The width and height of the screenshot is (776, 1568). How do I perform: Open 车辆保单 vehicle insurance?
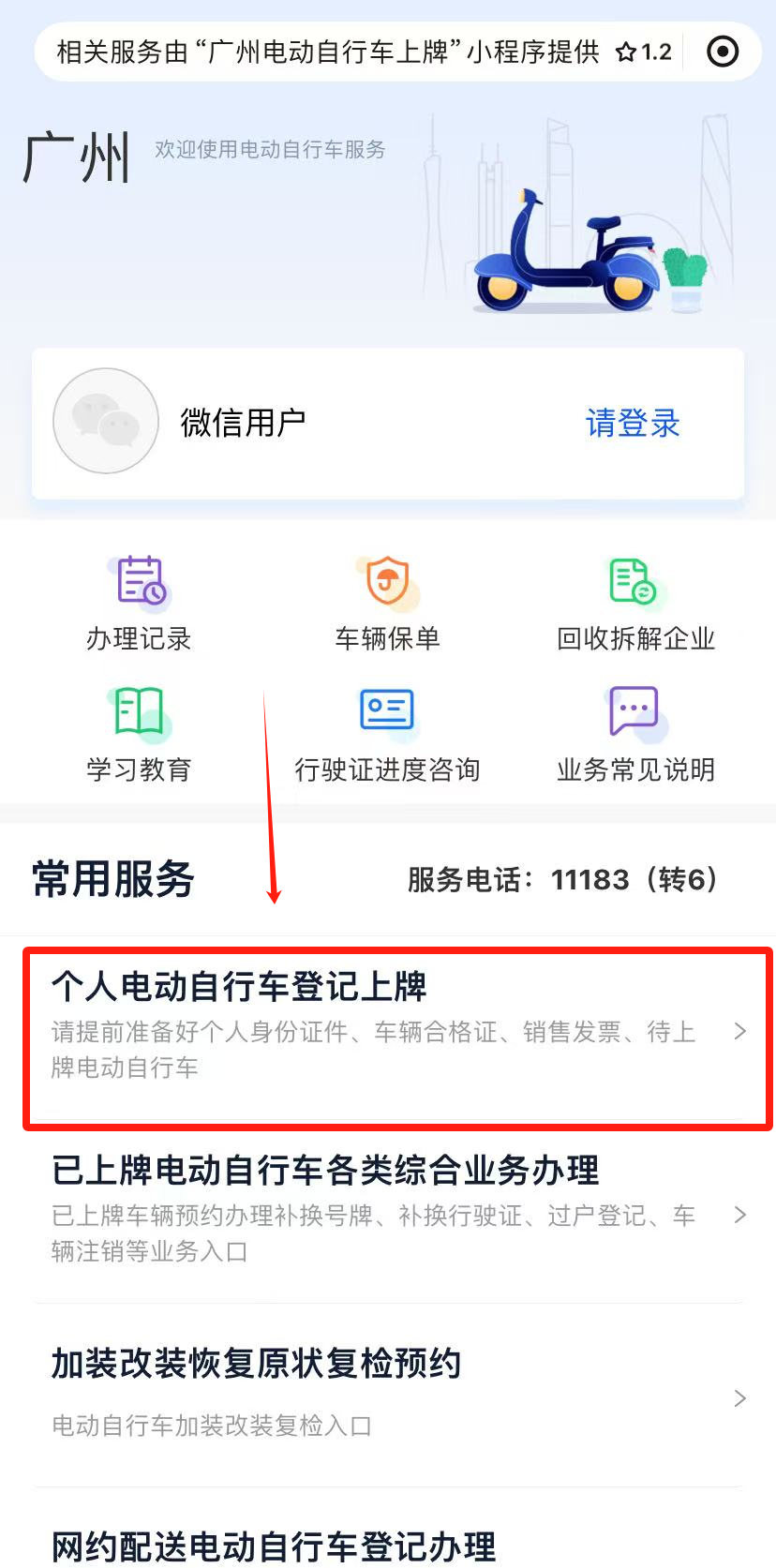pyautogui.click(x=387, y=602)
